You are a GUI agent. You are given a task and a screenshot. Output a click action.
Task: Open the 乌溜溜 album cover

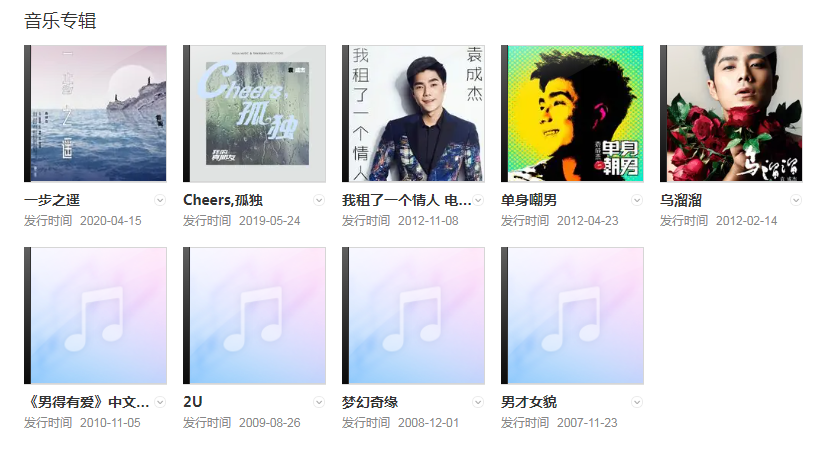732,113
